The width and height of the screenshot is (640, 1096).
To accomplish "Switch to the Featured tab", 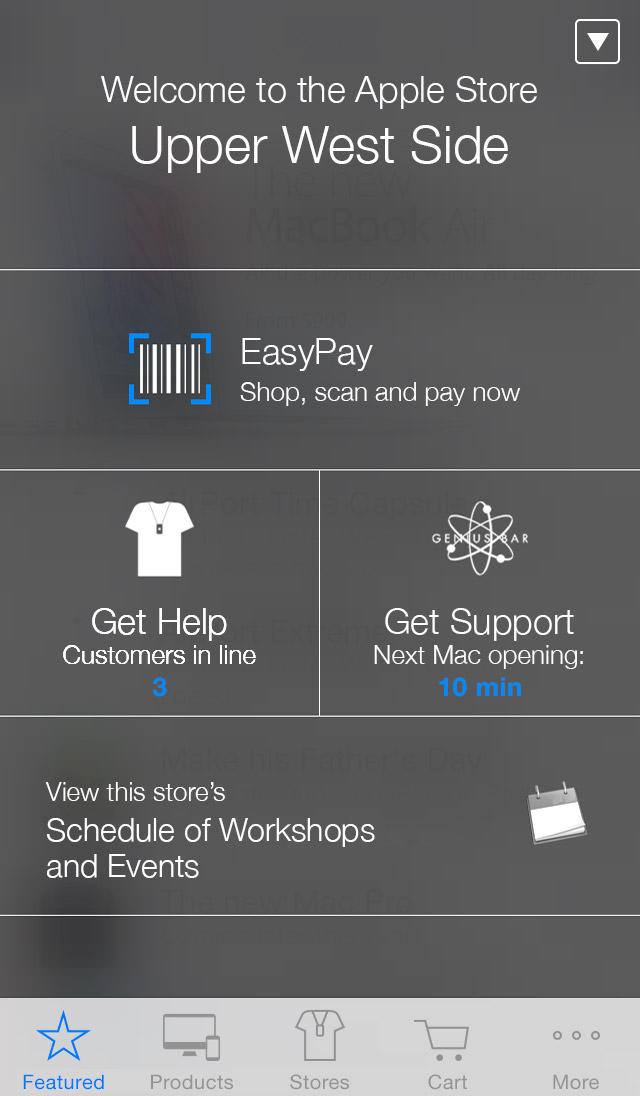I will (x=63, y=1050).
